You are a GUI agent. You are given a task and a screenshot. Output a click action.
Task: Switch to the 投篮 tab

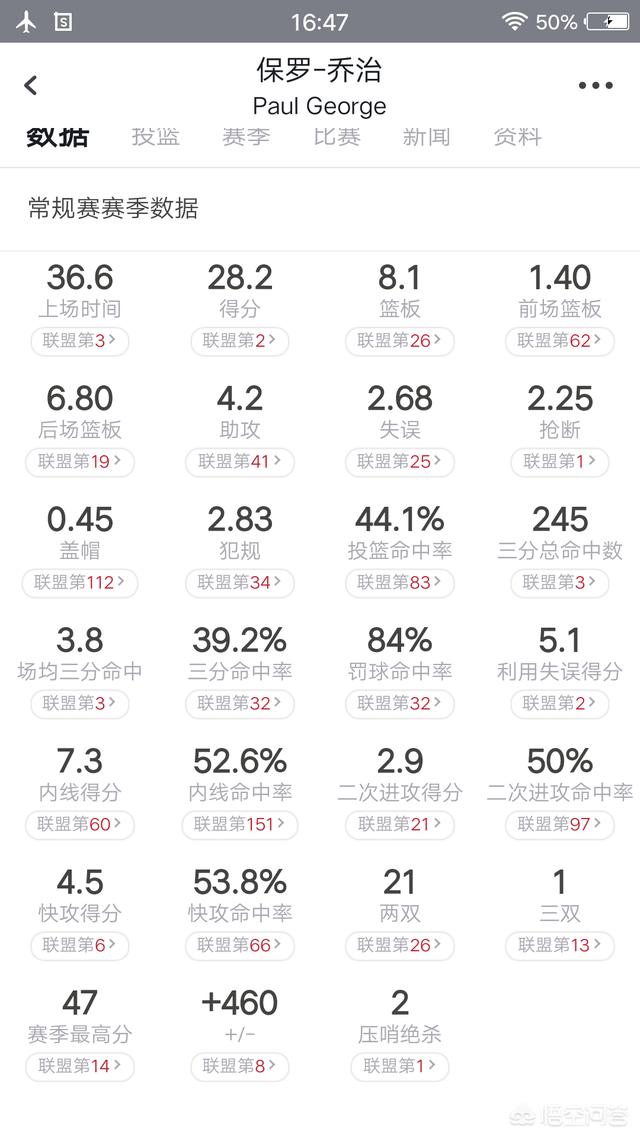click(x=155, y=136)
